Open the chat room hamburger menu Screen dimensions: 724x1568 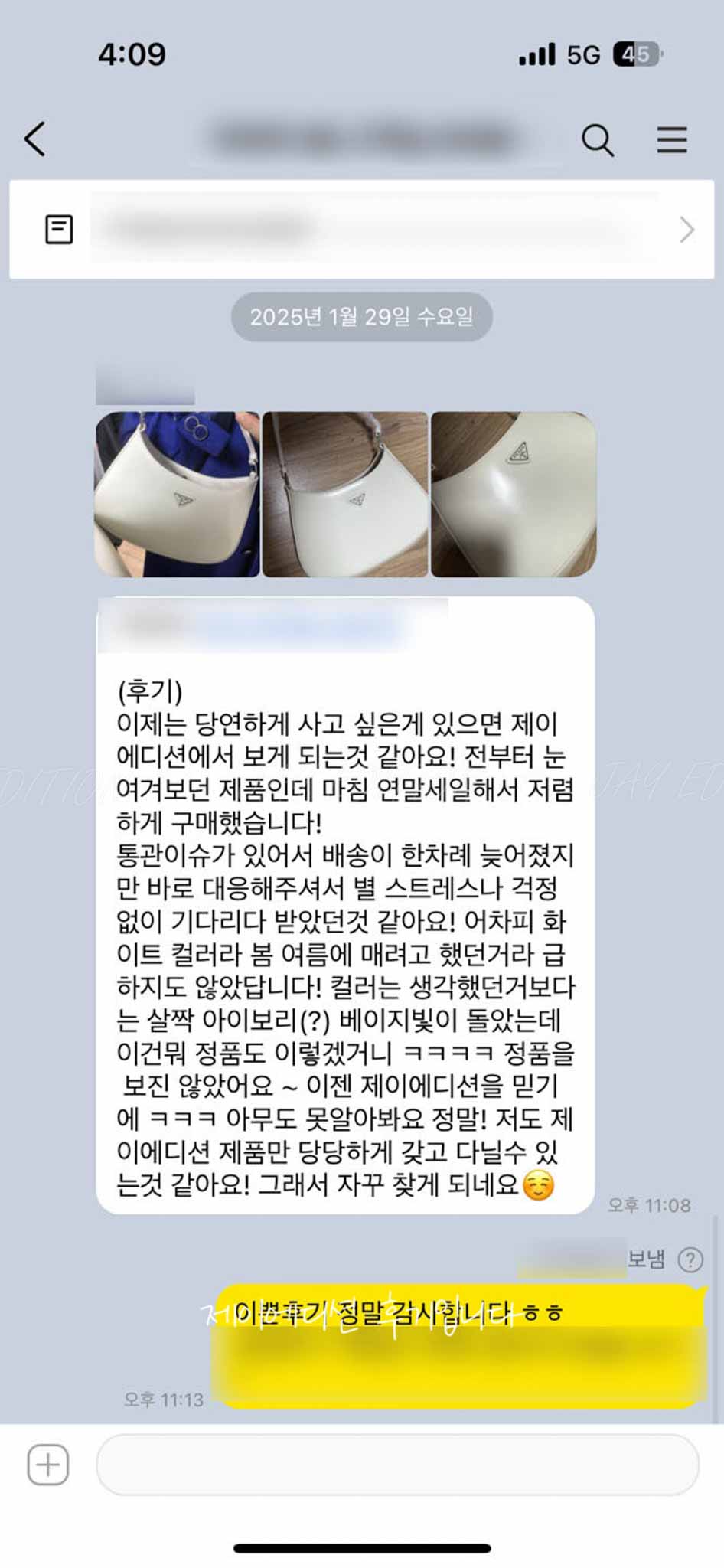click(671, 140)
